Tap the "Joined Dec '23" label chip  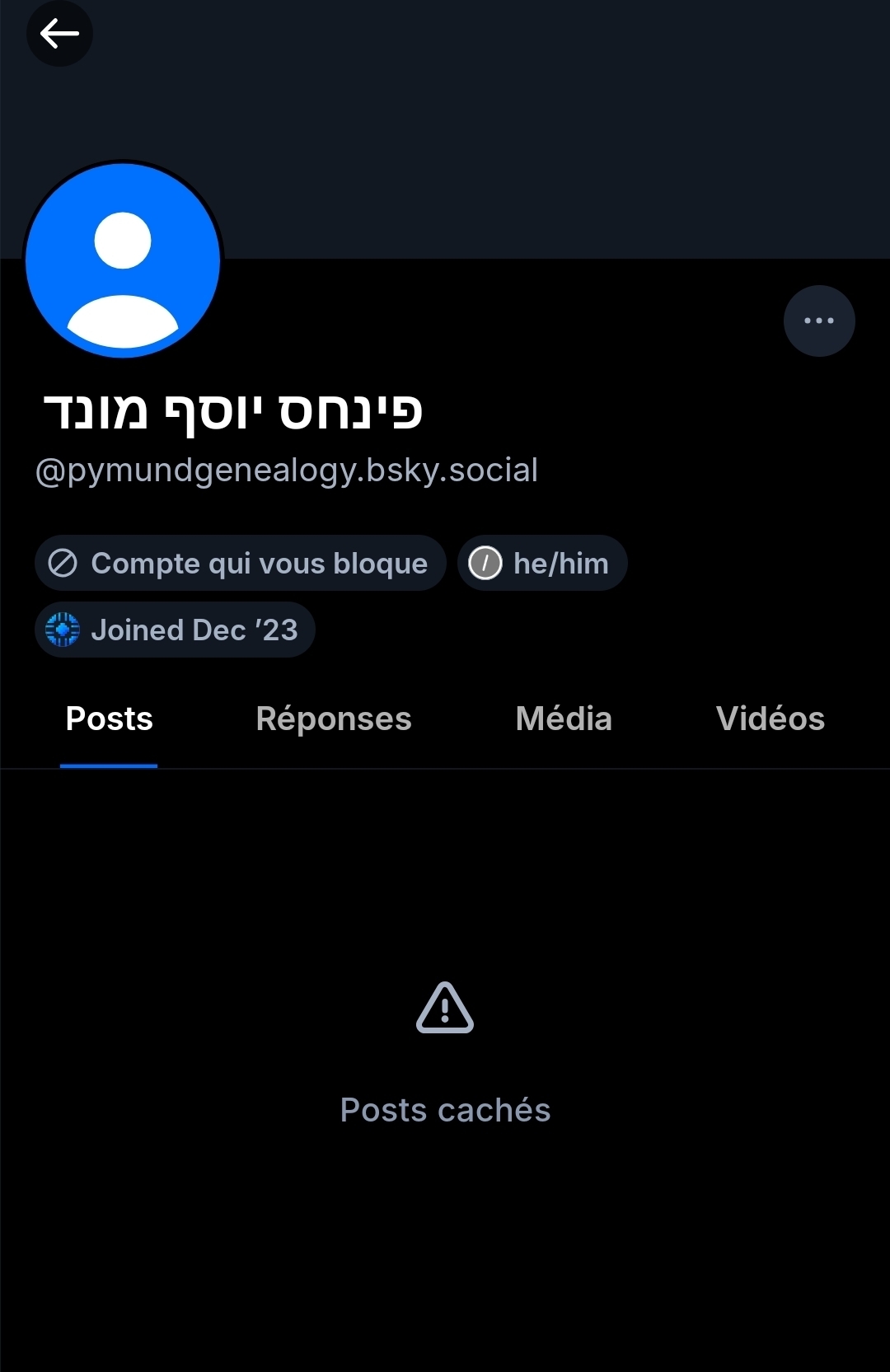click(175, 630)
